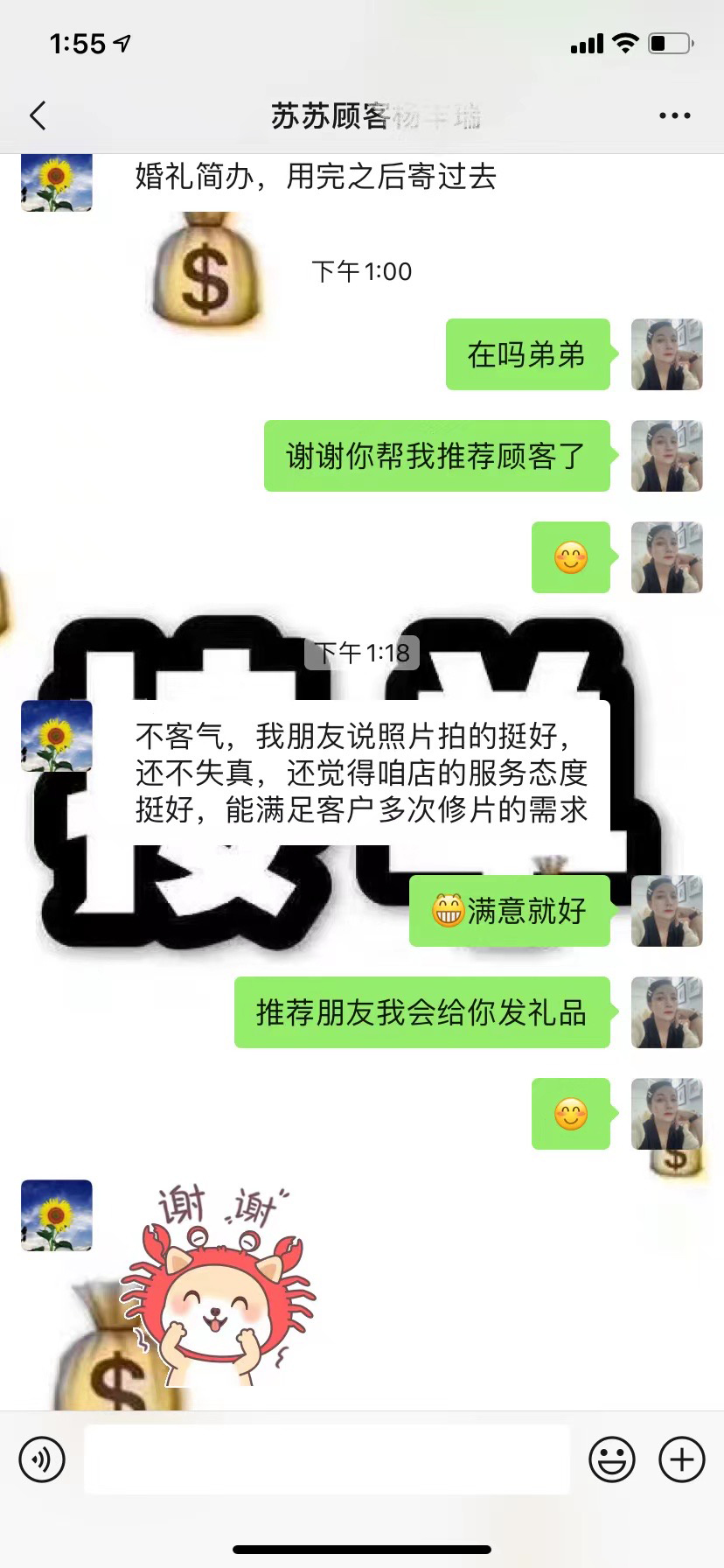Tap the message text field

coord(327,1459)
